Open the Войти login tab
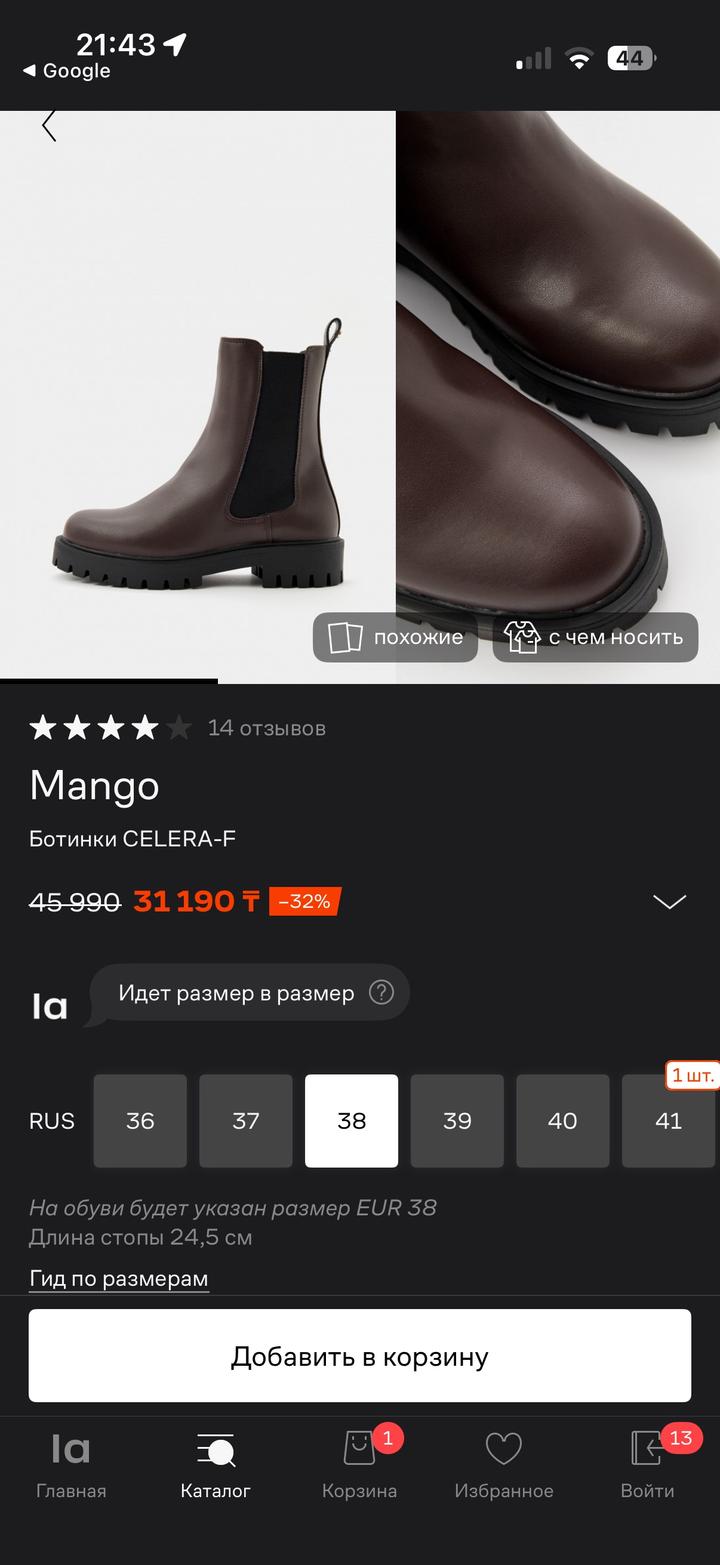Image resolution: width=720 pixels, height=1565 pixels. click(x=647, y=1465)
